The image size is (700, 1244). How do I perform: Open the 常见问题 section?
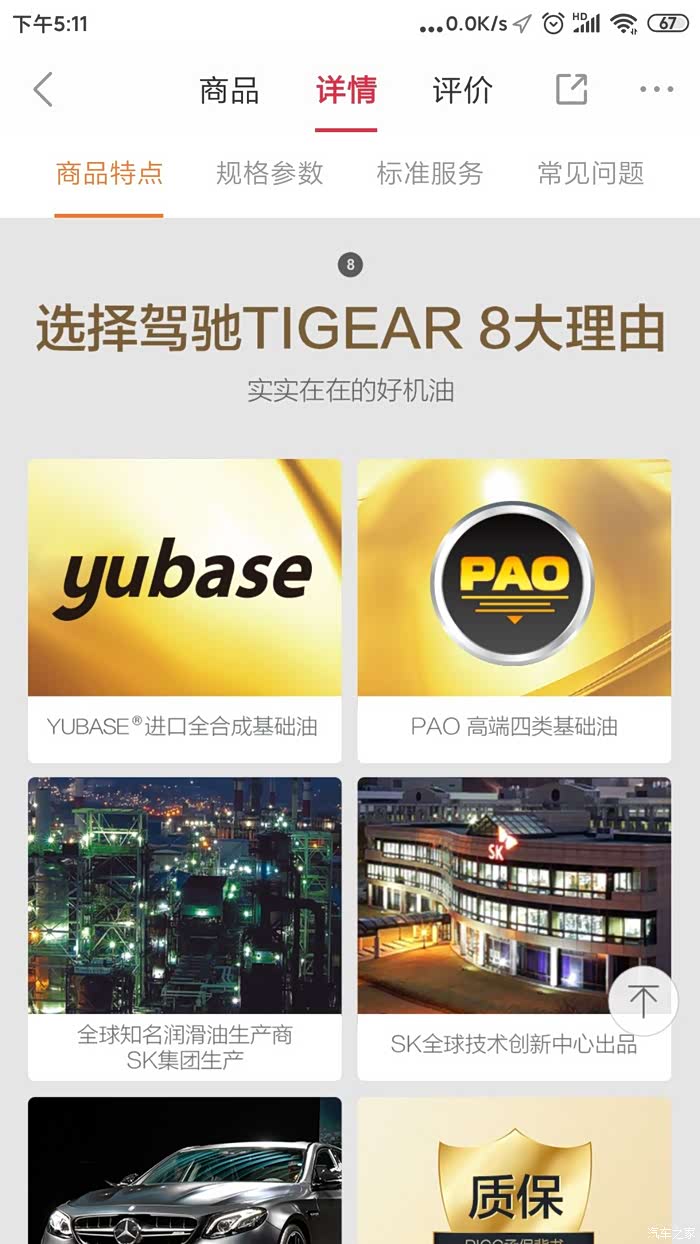[x=591, y=174]
